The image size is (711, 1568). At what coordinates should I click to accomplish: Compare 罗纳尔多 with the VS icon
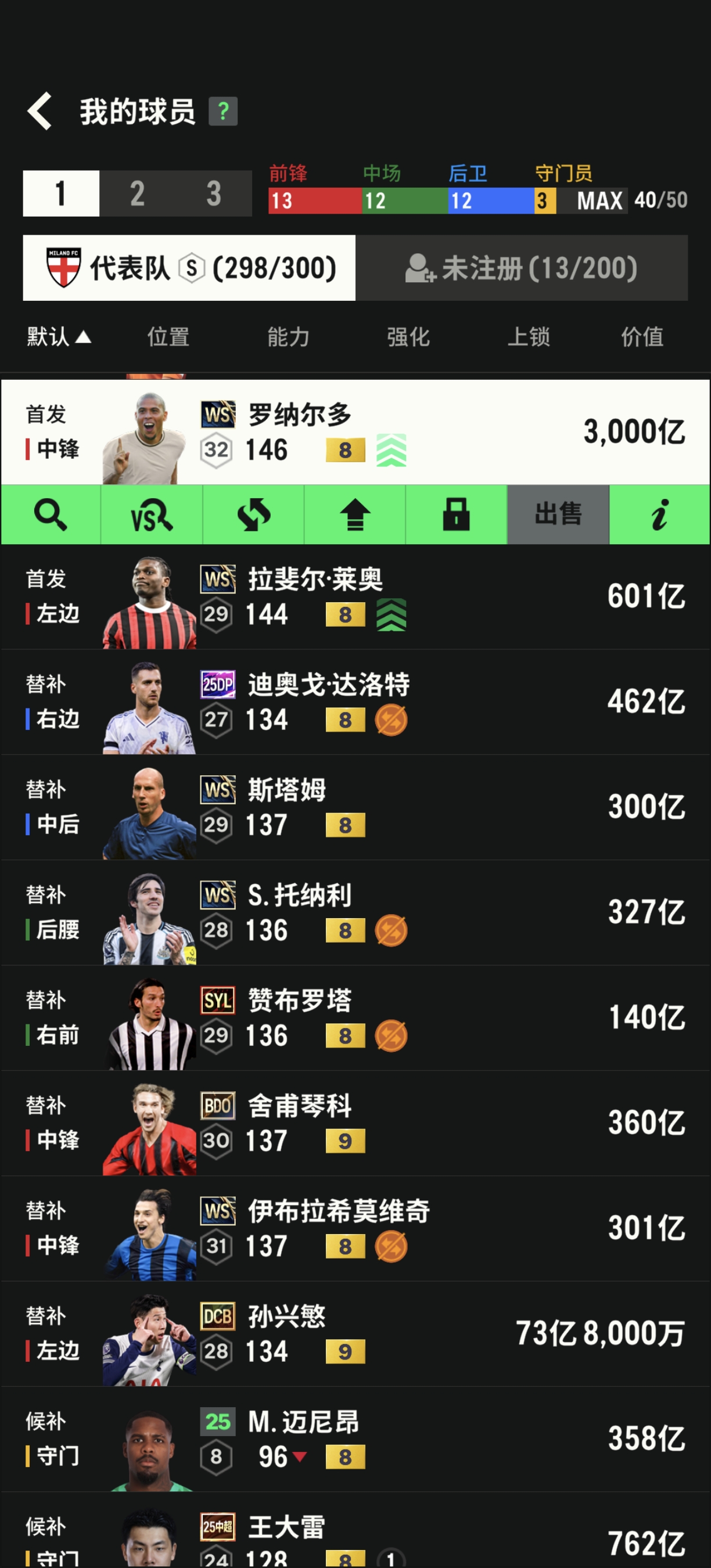tap(152, 515)
